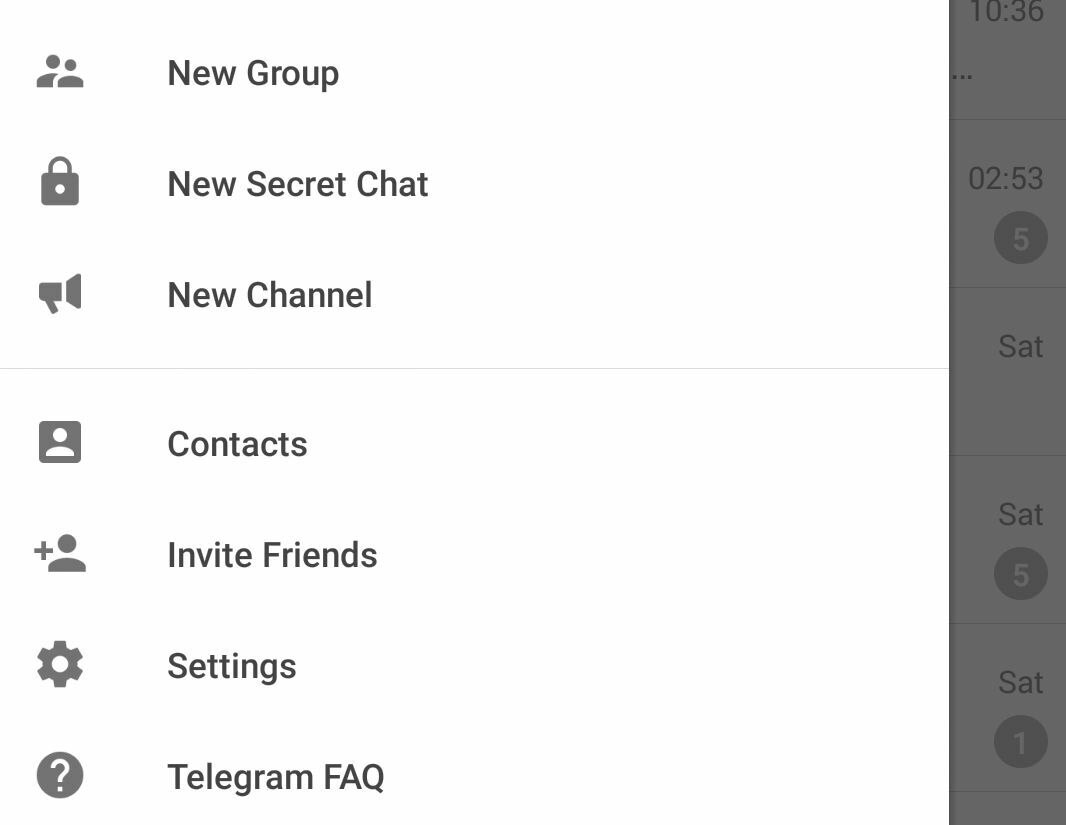1066x825 pixels.
Task: Select New Channel from the drawer
Action: tap(269, 295)
